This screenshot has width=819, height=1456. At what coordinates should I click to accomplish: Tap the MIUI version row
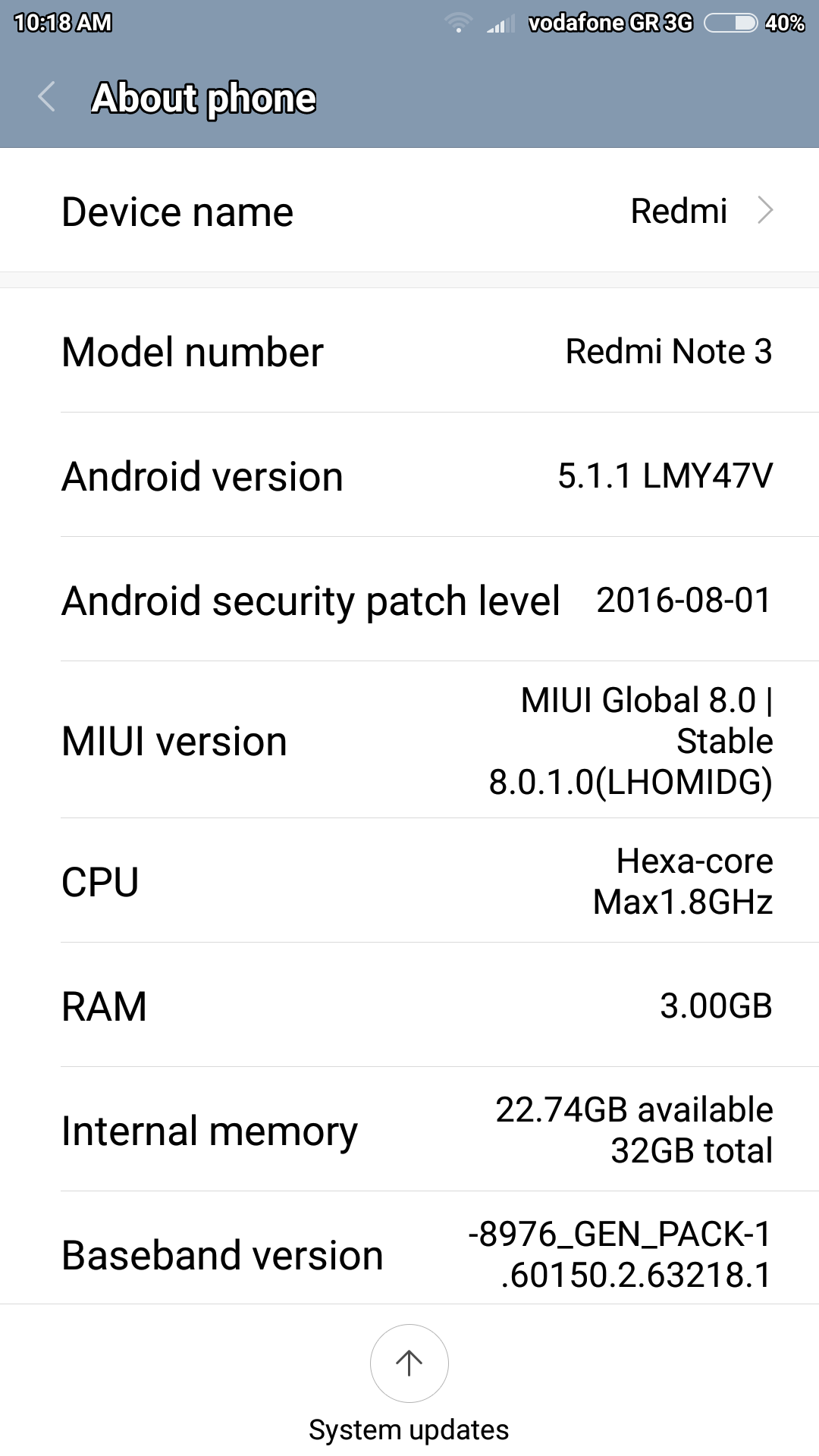click(x=409, y=741)
